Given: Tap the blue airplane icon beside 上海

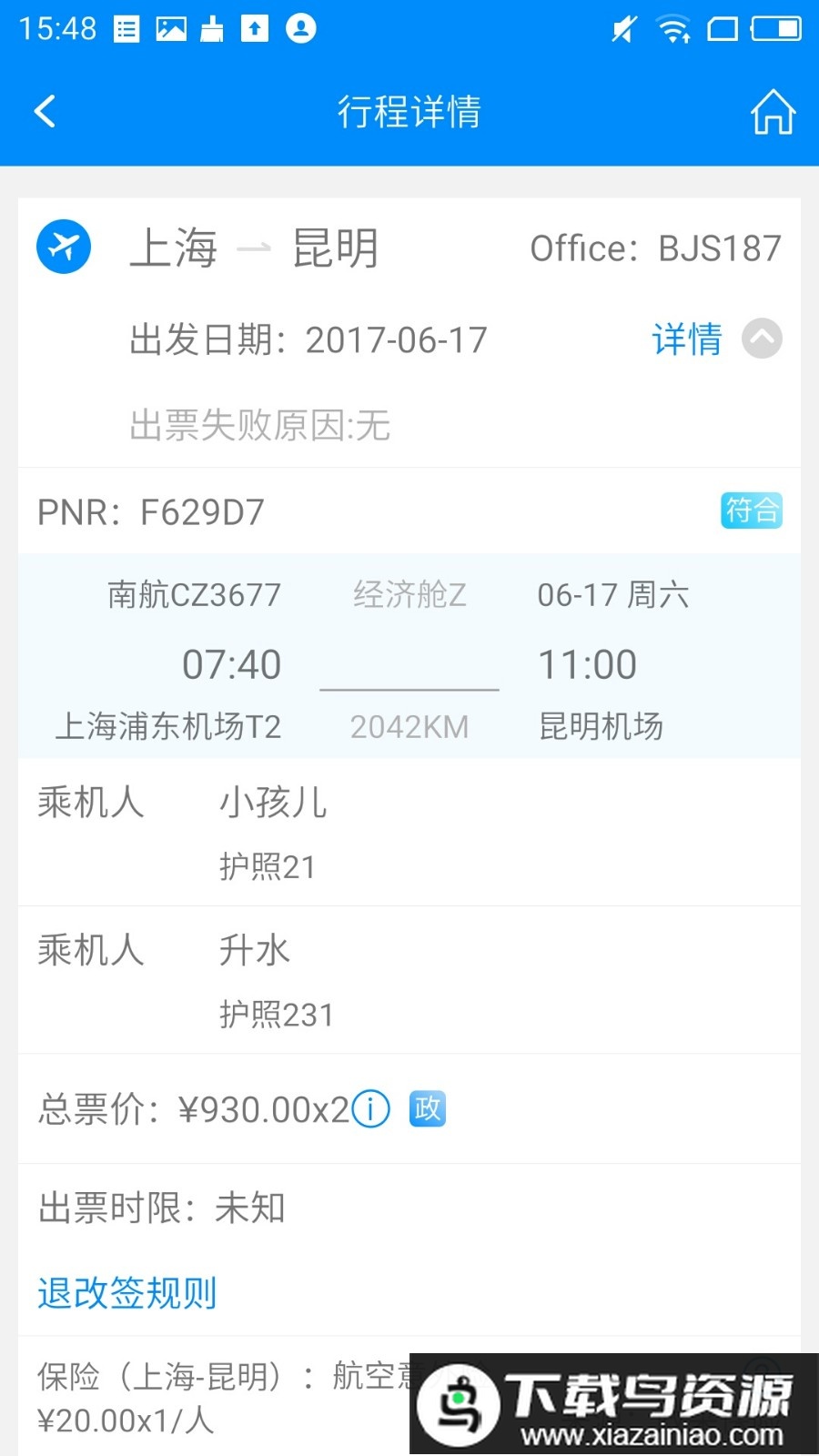Looking at the screenshot, I should coord(63,247).
